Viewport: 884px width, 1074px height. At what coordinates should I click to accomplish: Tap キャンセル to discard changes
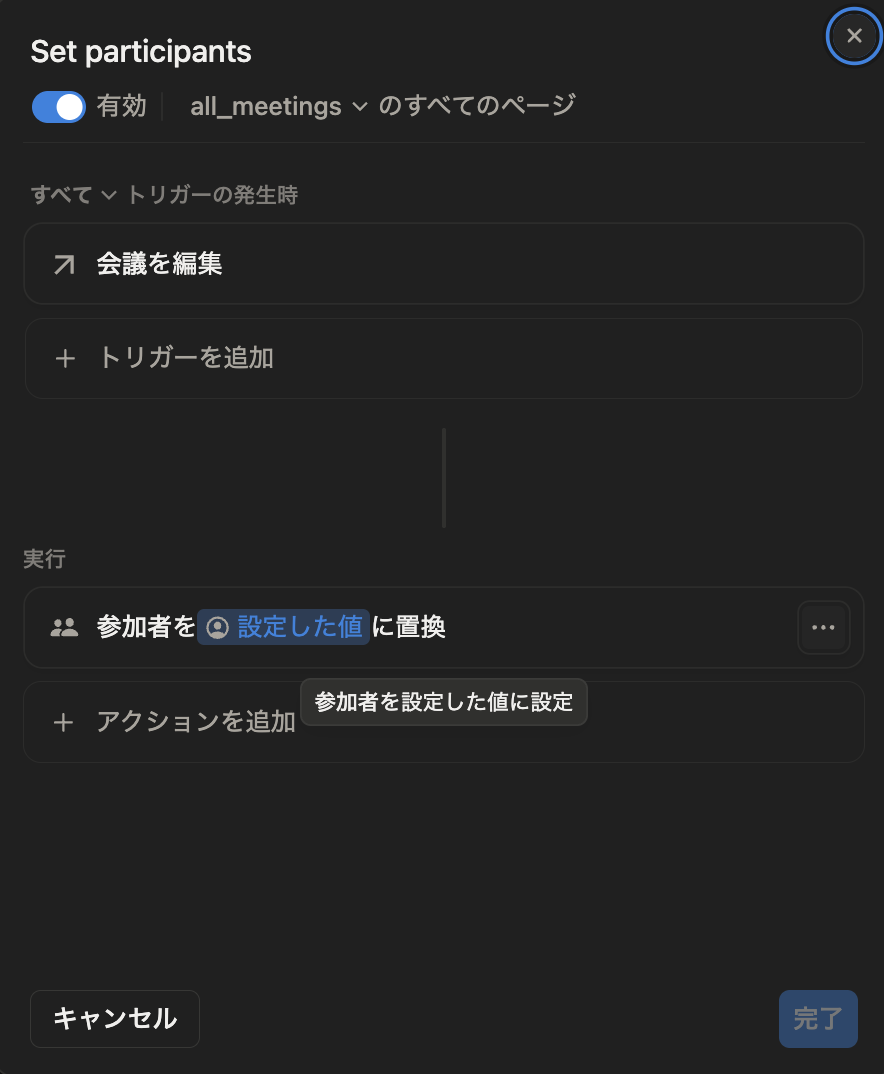coord(115,1018)
